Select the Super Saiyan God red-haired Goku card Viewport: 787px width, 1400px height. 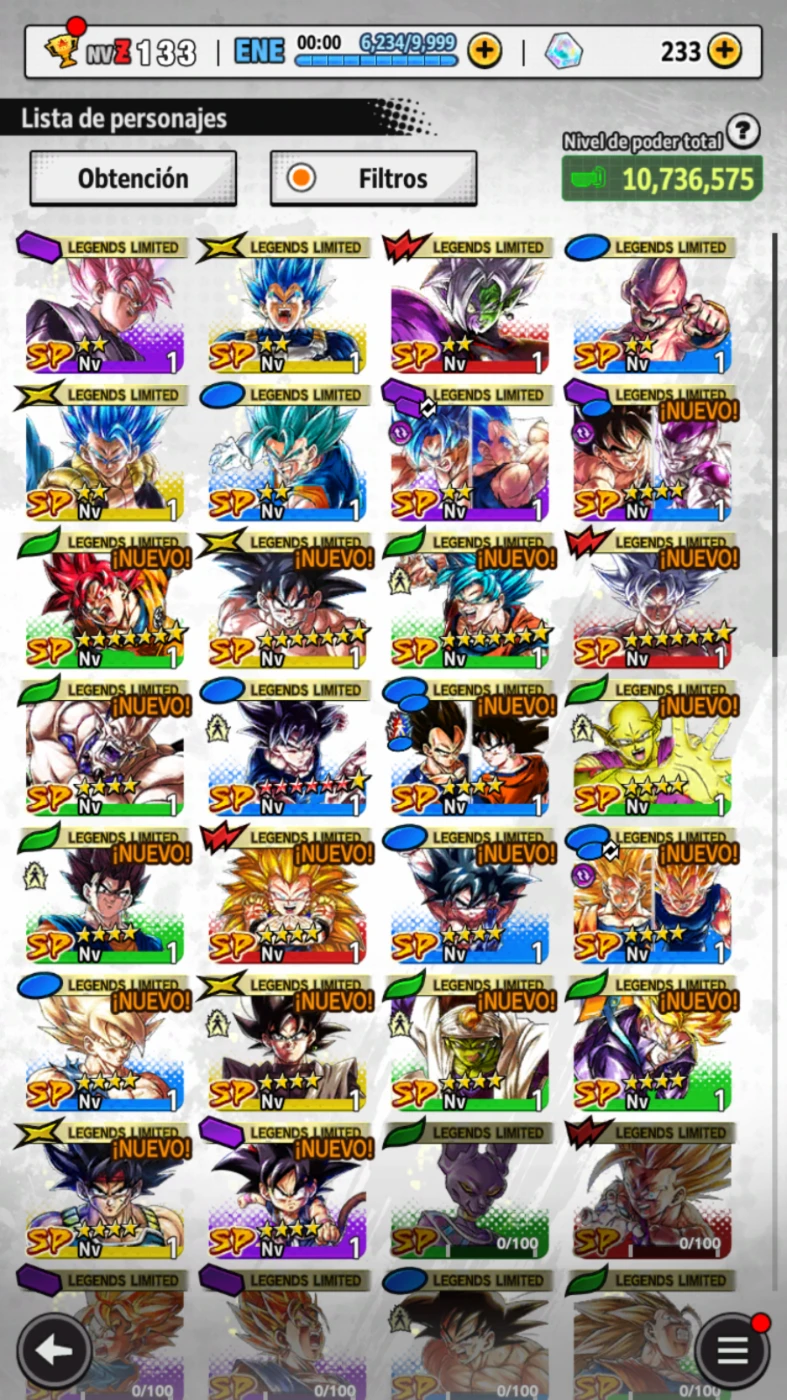(x=104, y=599)
